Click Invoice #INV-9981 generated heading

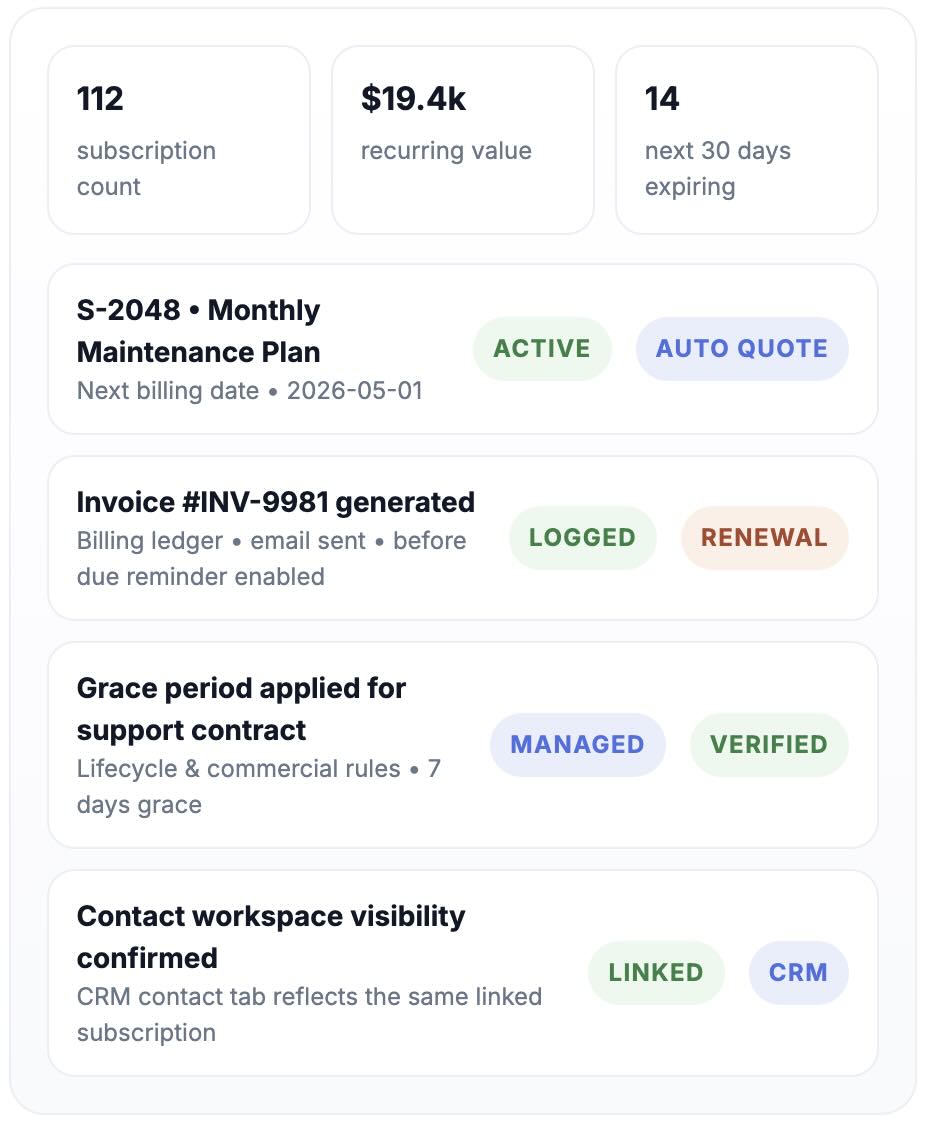point(276,502)
